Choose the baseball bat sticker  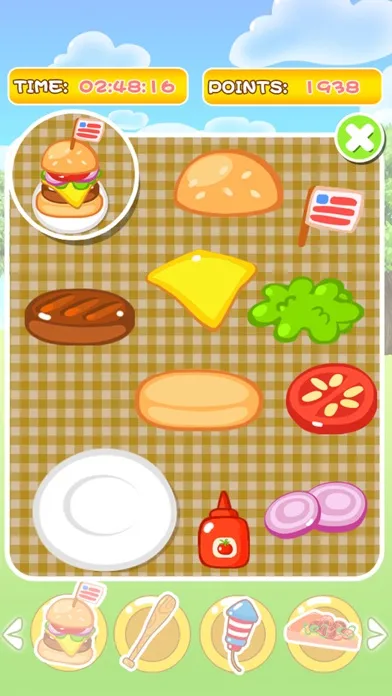[x=151, y=630]
